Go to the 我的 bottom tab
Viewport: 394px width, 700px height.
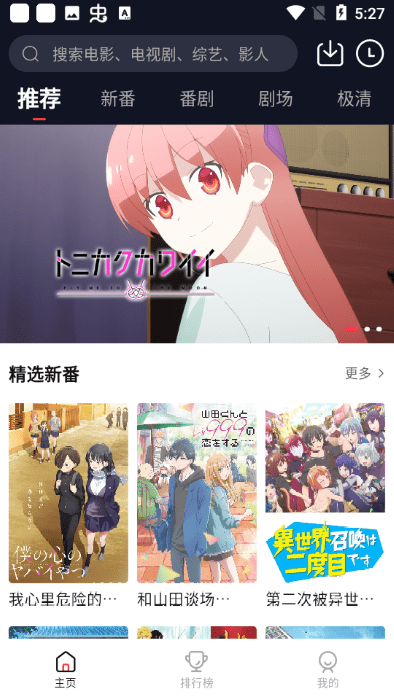[328, 670]
